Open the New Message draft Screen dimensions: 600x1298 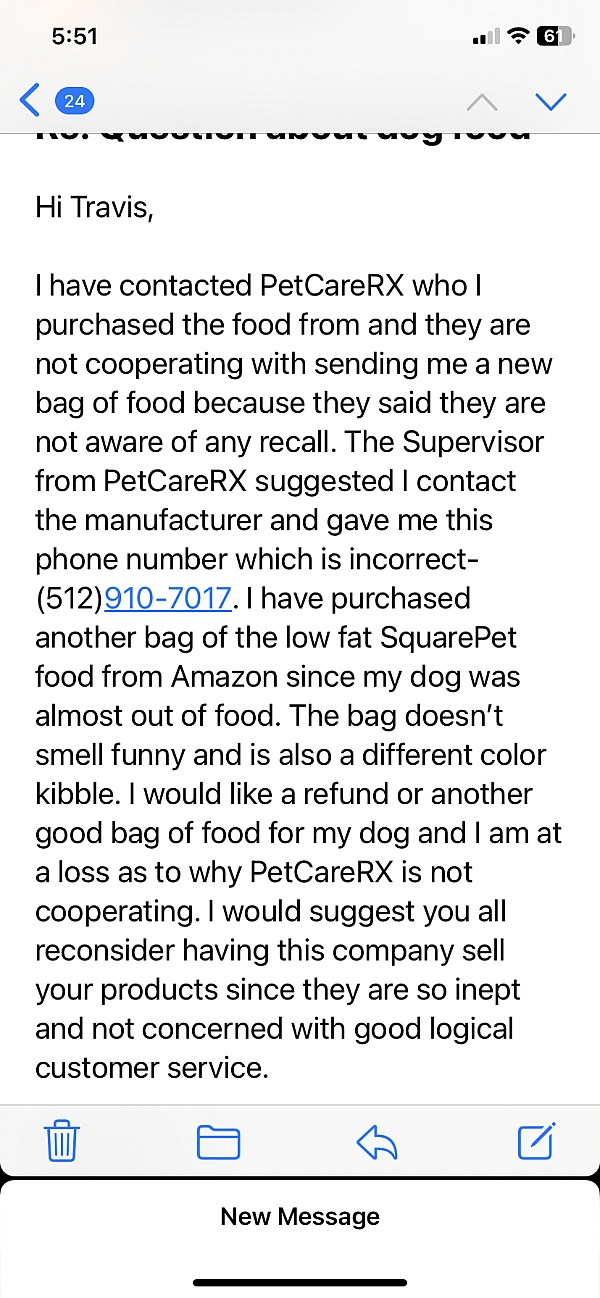(x=300, y=1217)
